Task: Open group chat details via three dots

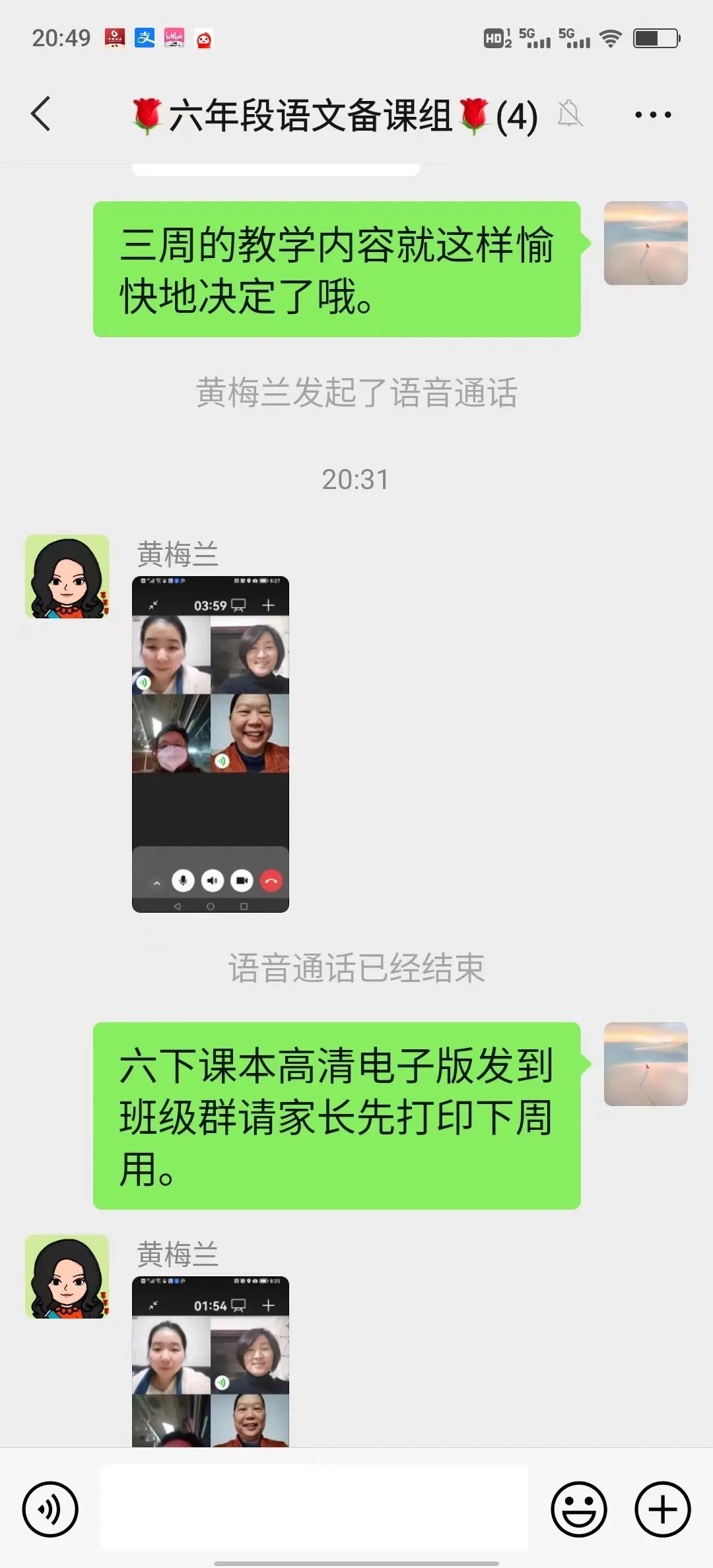Action: [x=652, y=115]
